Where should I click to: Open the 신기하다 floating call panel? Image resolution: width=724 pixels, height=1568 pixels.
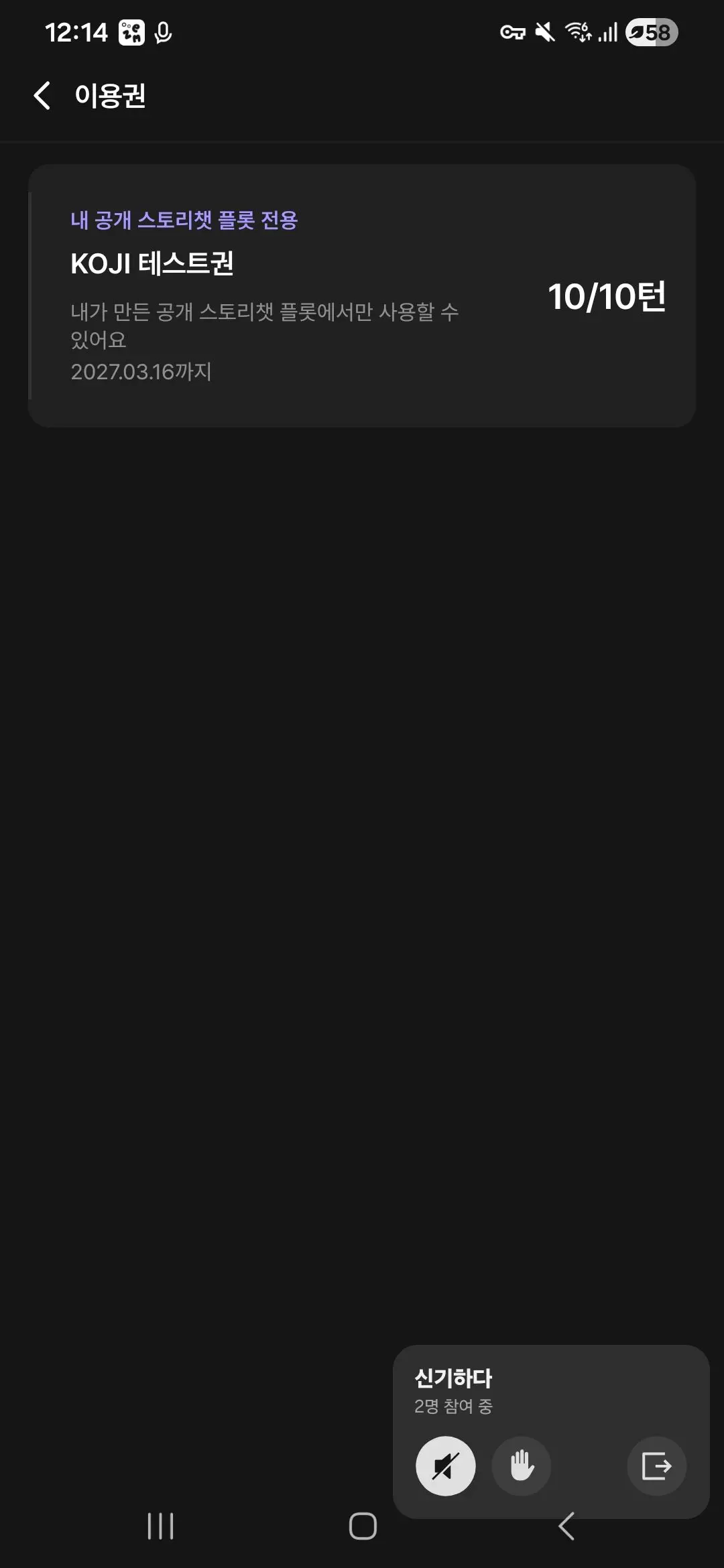(x=453, y=1390)
